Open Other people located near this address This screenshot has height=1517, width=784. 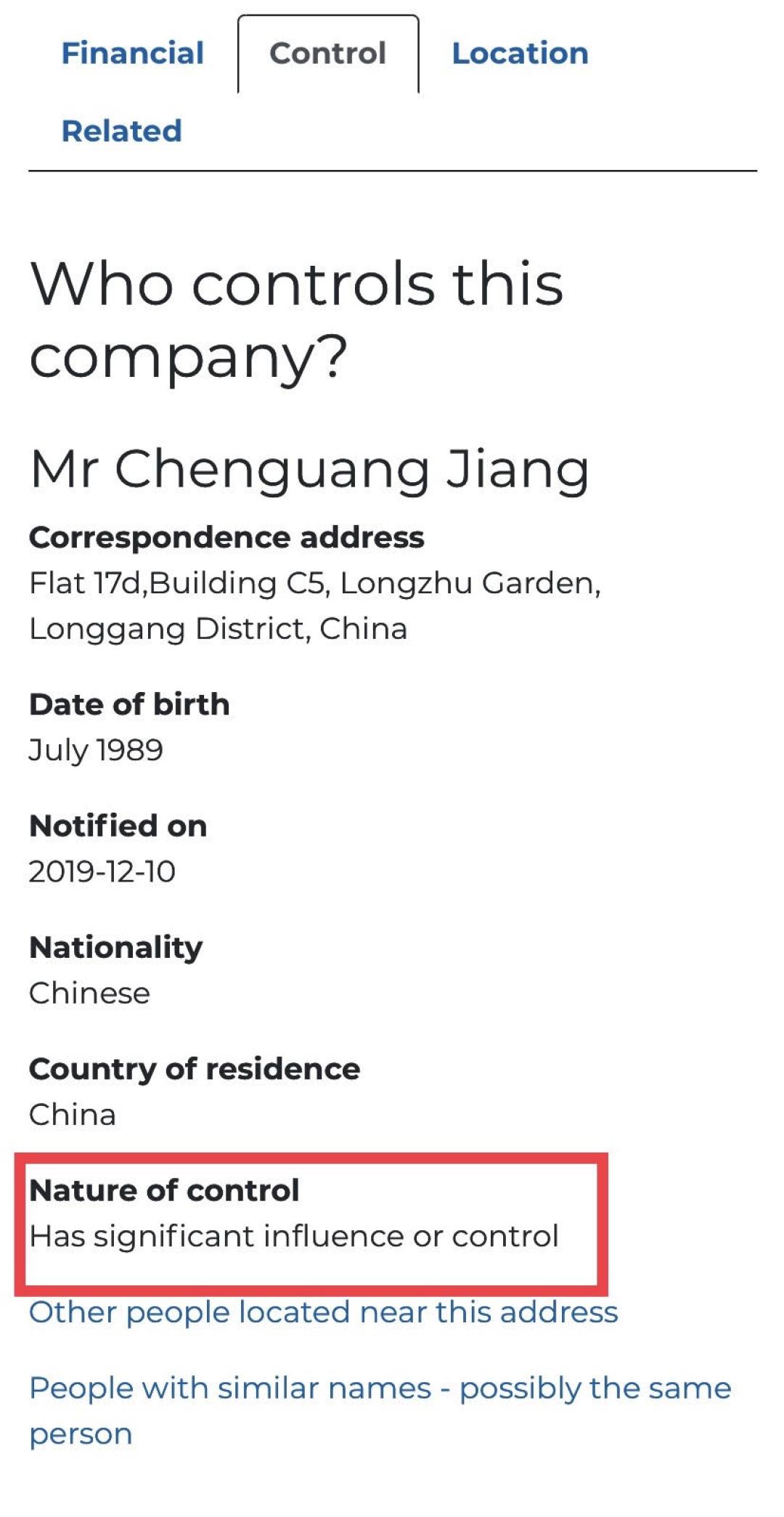point(323,1312)
